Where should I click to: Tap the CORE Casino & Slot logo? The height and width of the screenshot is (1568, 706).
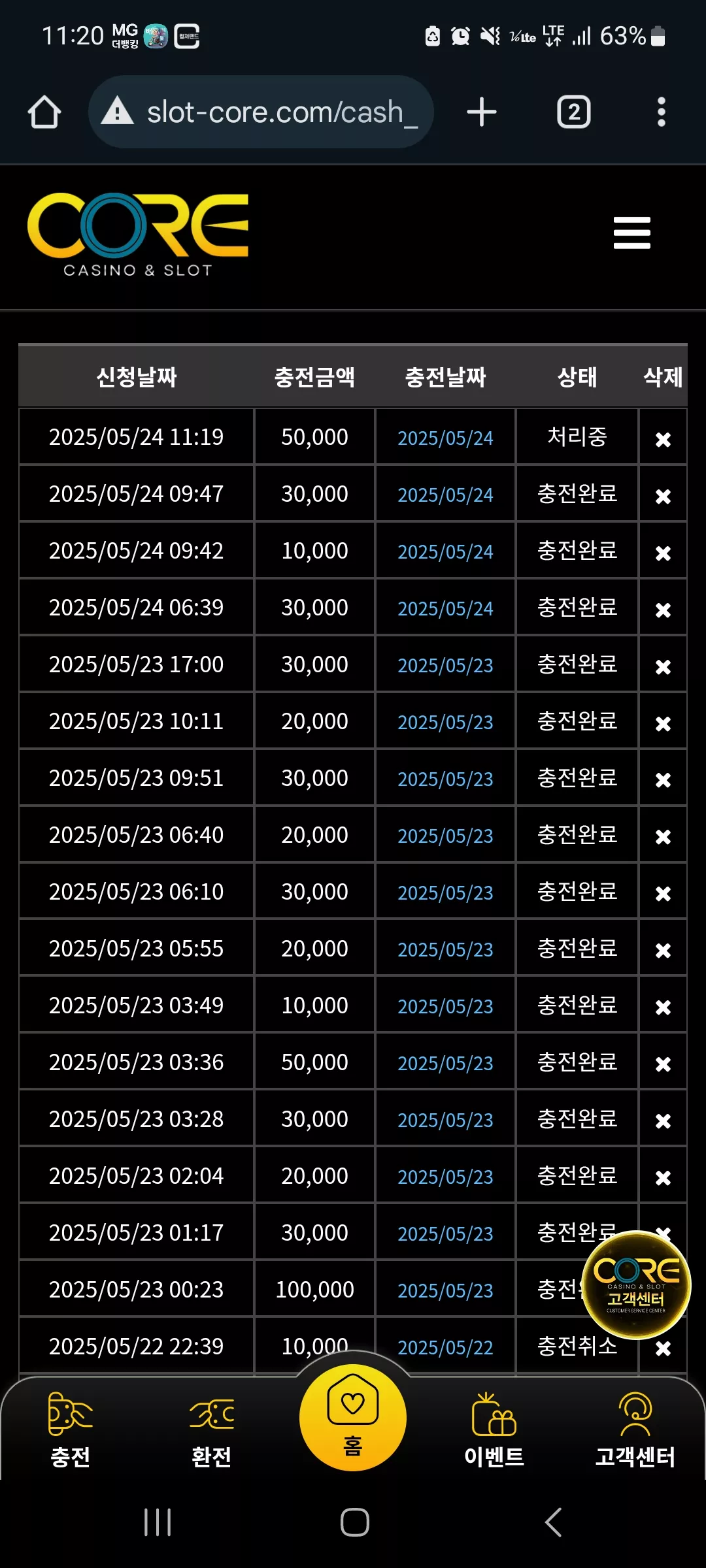(x=138, y=235)
